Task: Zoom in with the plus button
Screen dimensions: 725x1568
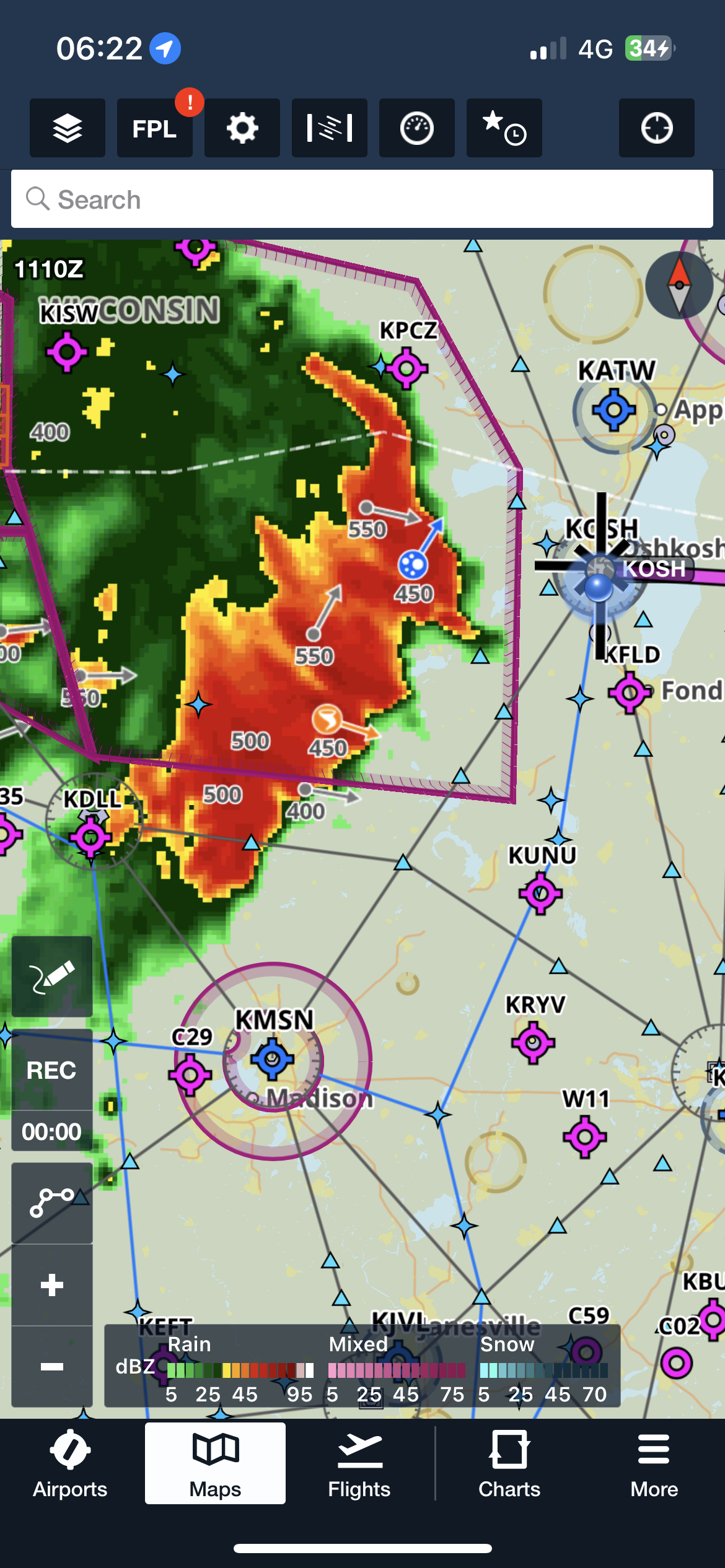Action: 52,1285
